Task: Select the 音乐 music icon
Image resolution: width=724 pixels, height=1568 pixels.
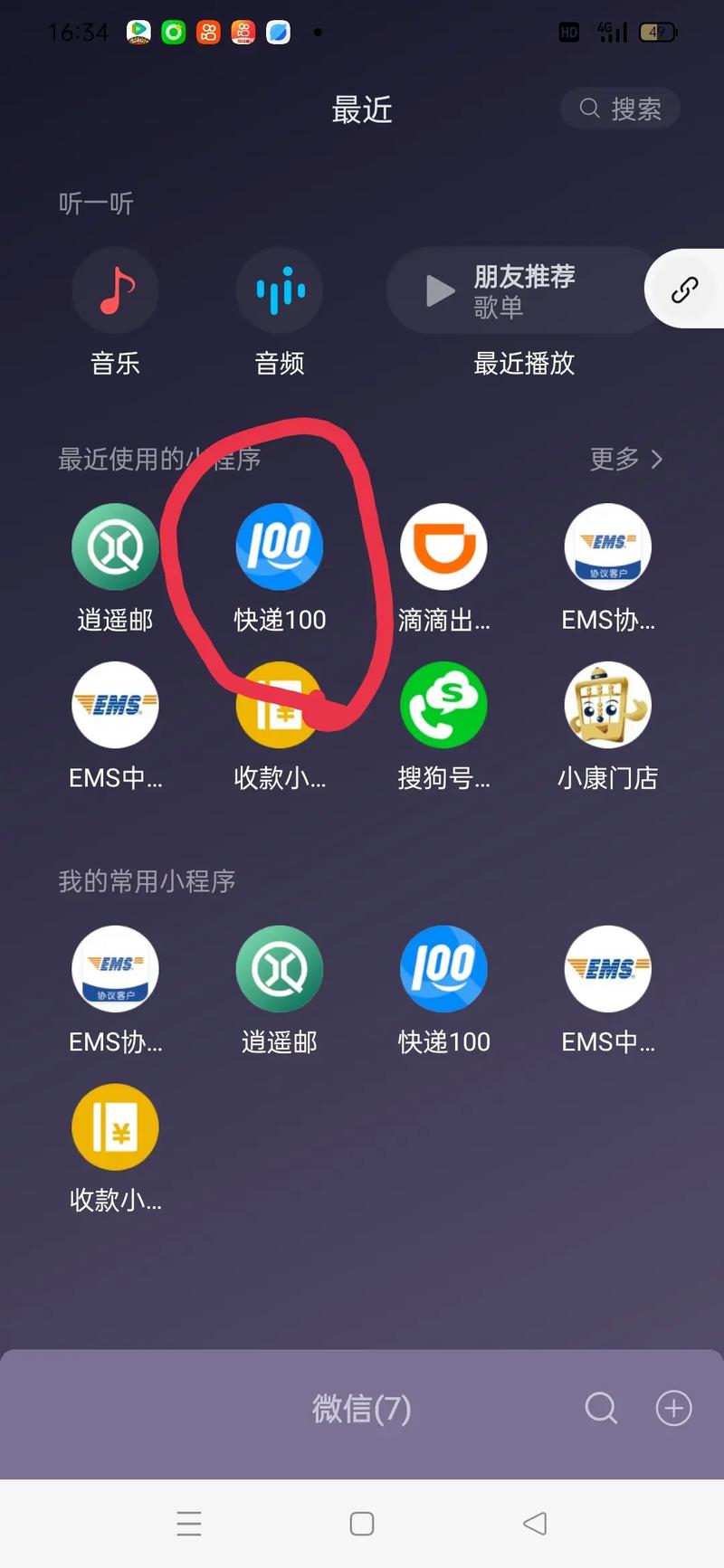Action: click(x=116, y=290)
